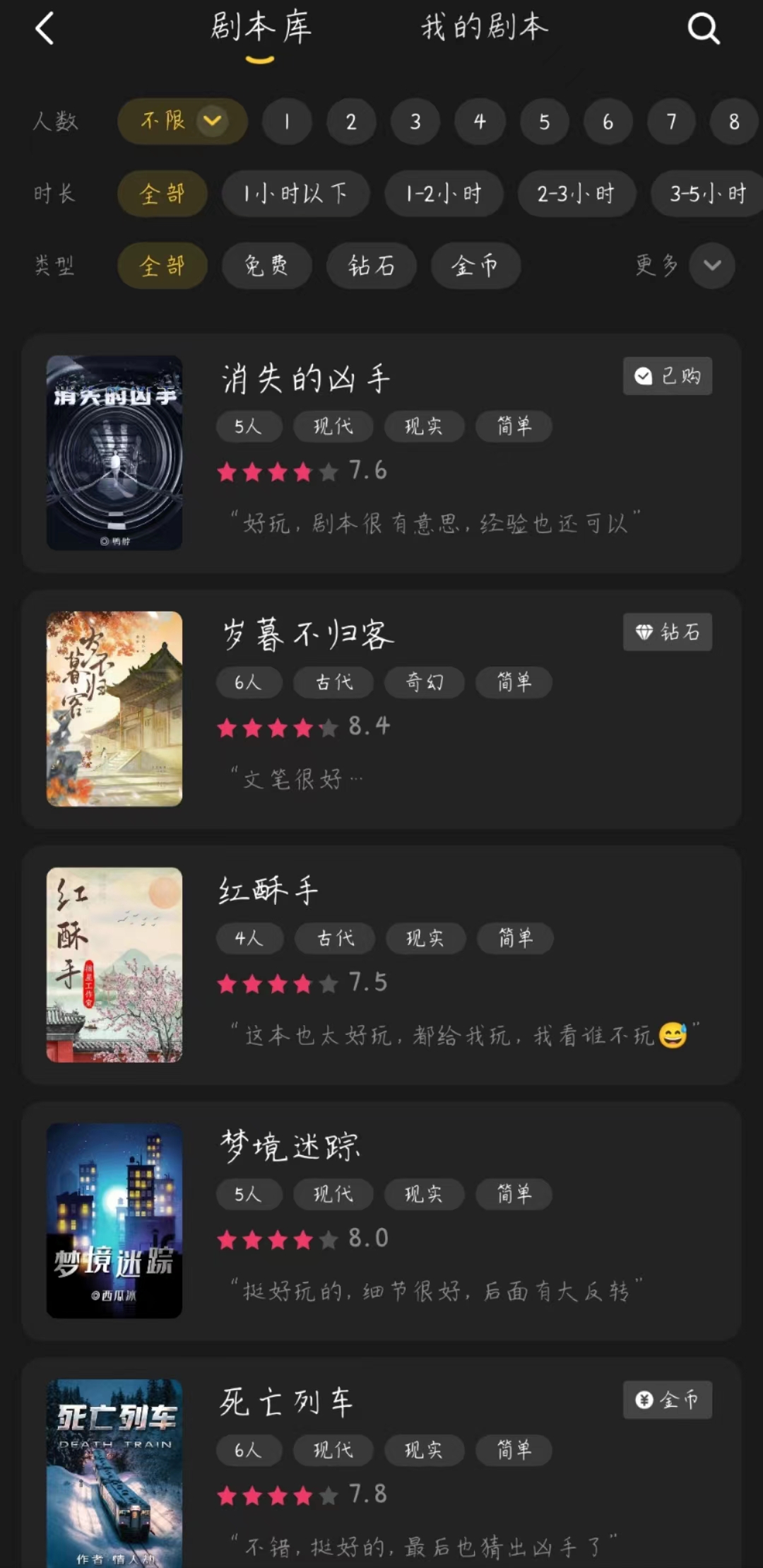Select the 1-2小时 duration chip
This screenshot has height=1568, width=763.
pyautogui.click(x=444, y=194)
